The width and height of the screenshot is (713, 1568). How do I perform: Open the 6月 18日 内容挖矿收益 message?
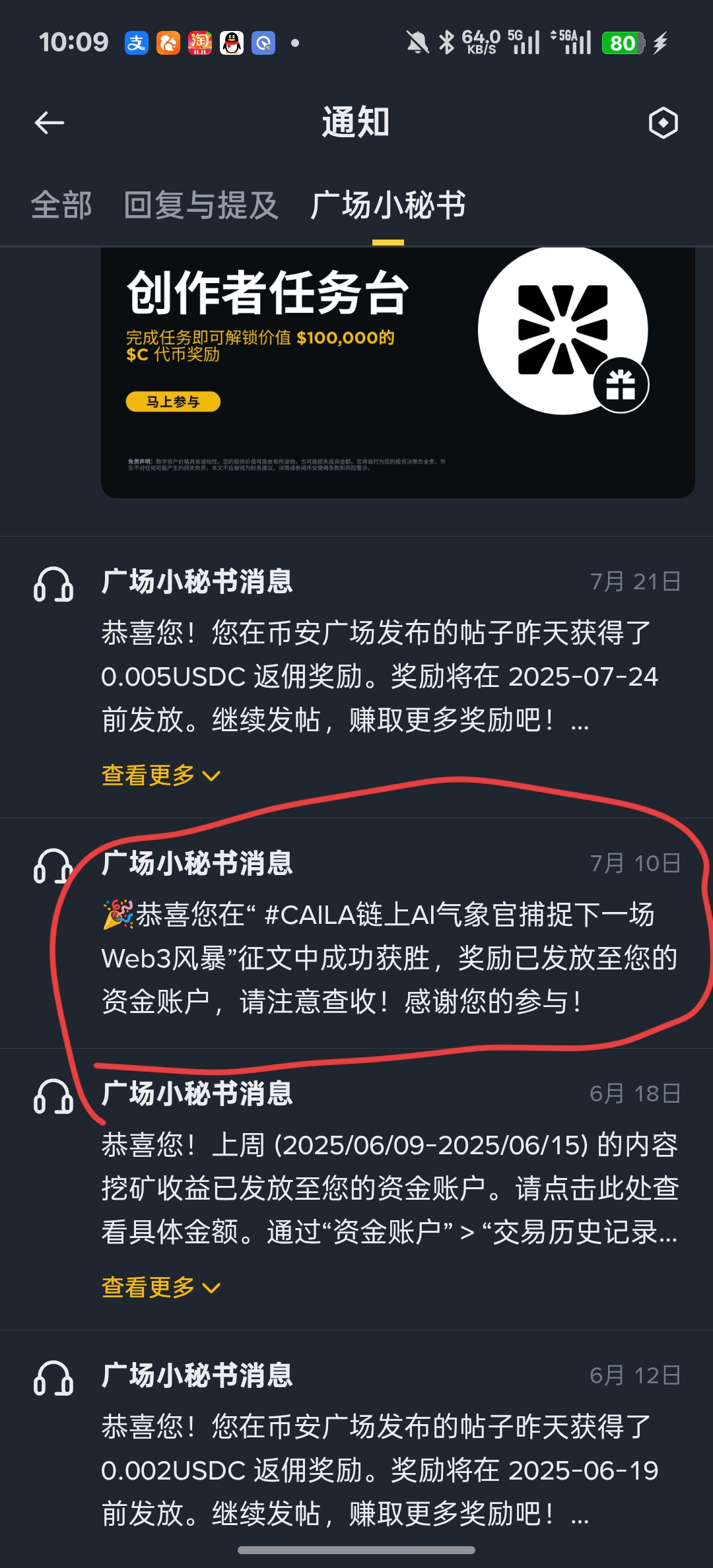pos(390,1188)
